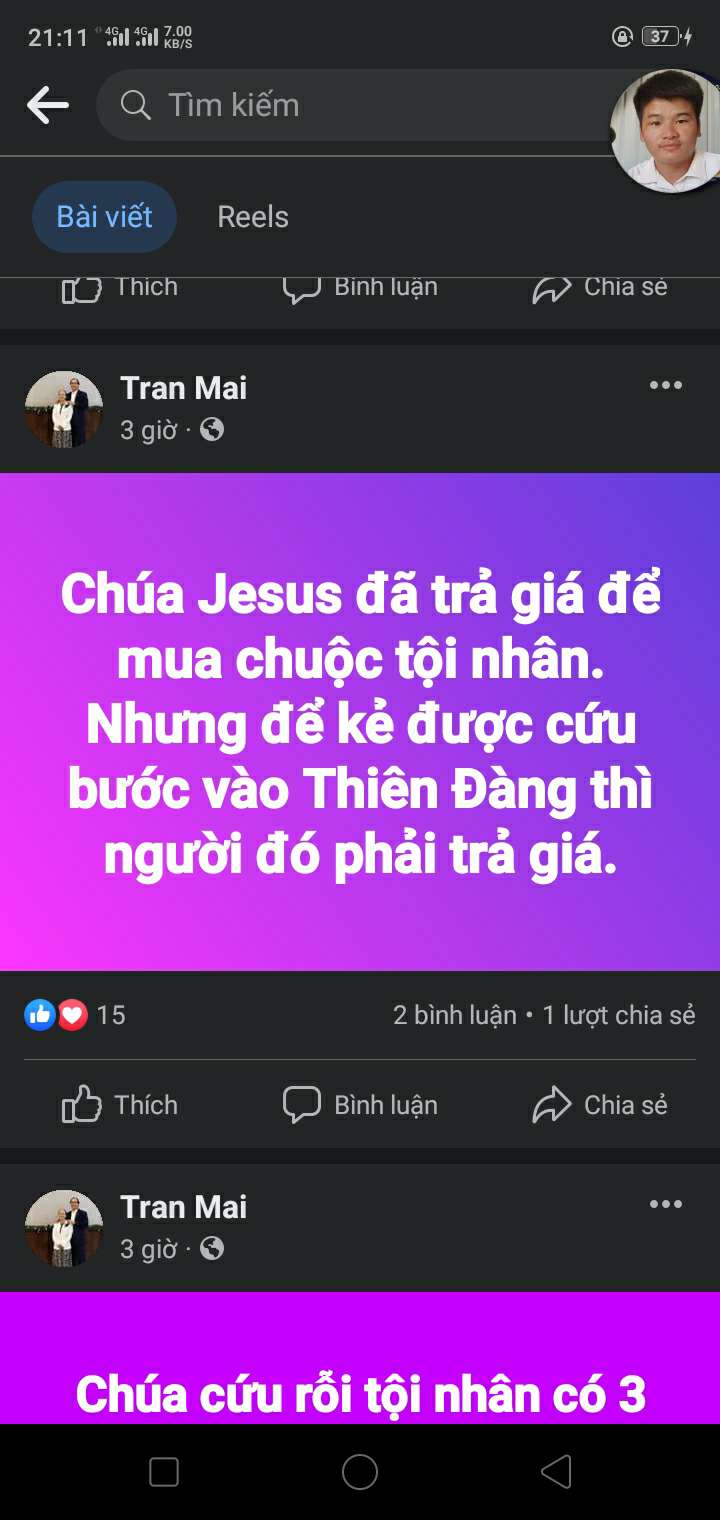This screenshot has width=720, height=1520.
Task: Open the 2 bình luận comments link
Action: pyautogui.click(x=454, y=1015)
